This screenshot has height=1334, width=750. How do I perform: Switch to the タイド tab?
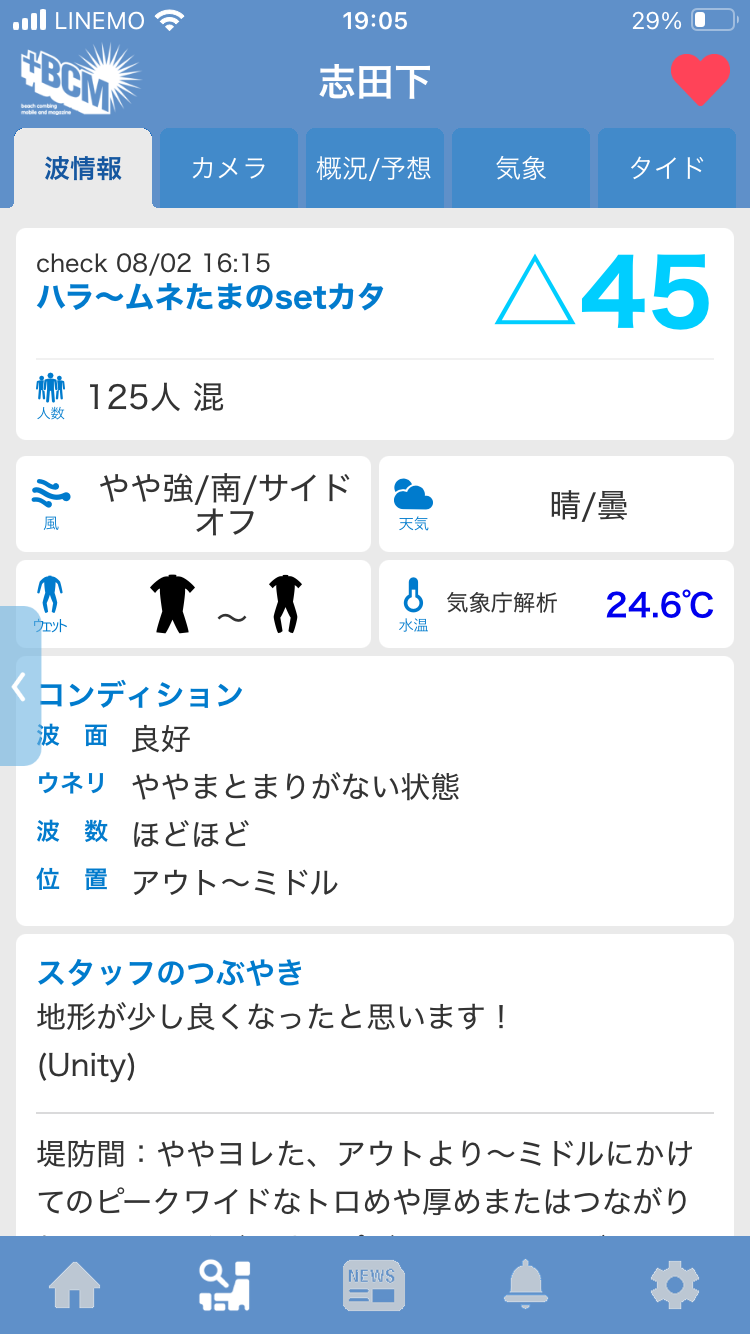(667, 168)
